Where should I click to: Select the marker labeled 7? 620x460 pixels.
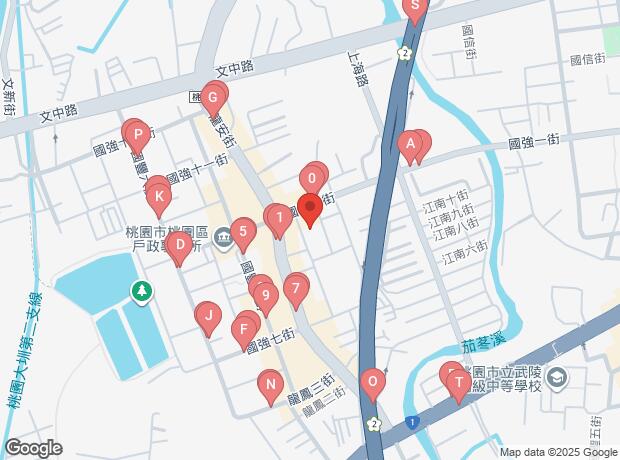[294, 290]
